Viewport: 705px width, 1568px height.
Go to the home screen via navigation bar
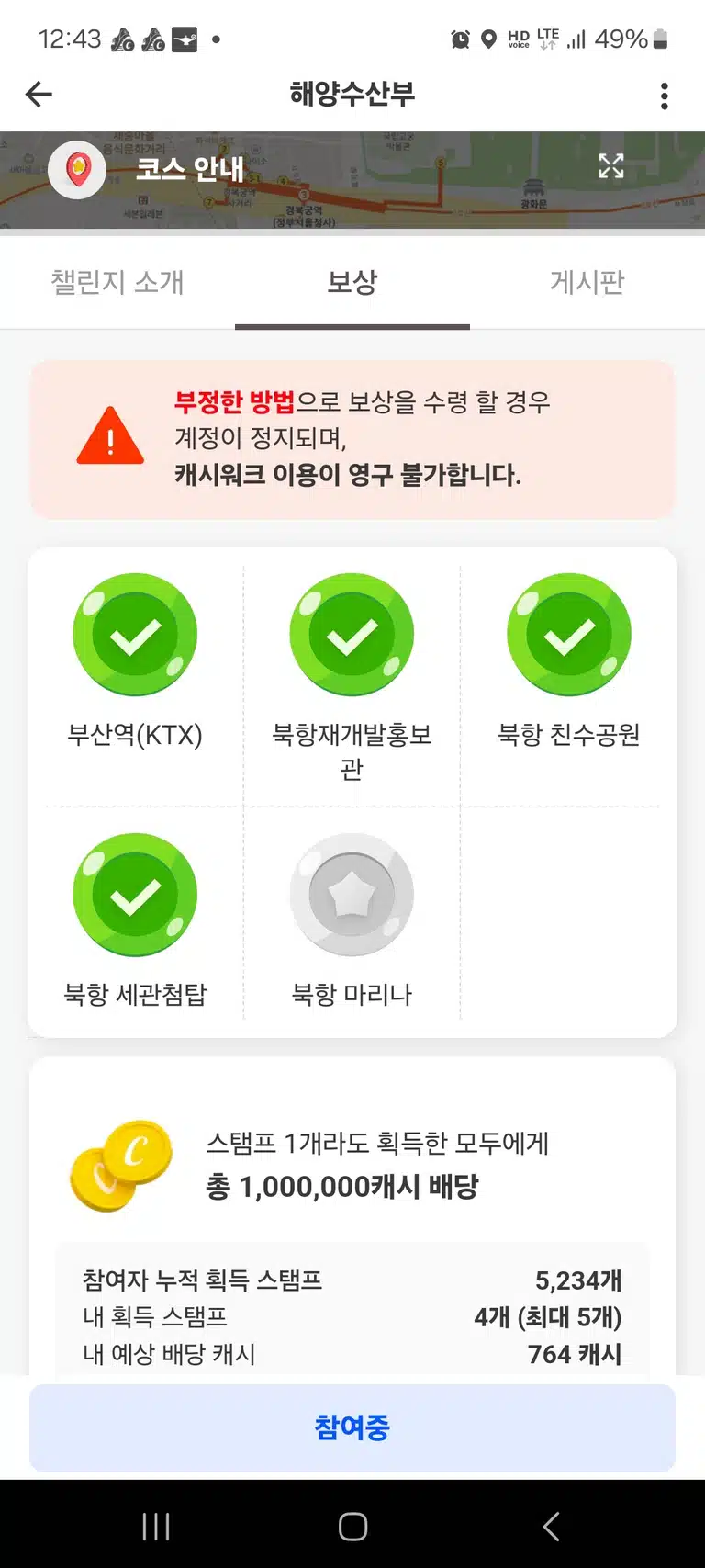[x=352, y=1527]
